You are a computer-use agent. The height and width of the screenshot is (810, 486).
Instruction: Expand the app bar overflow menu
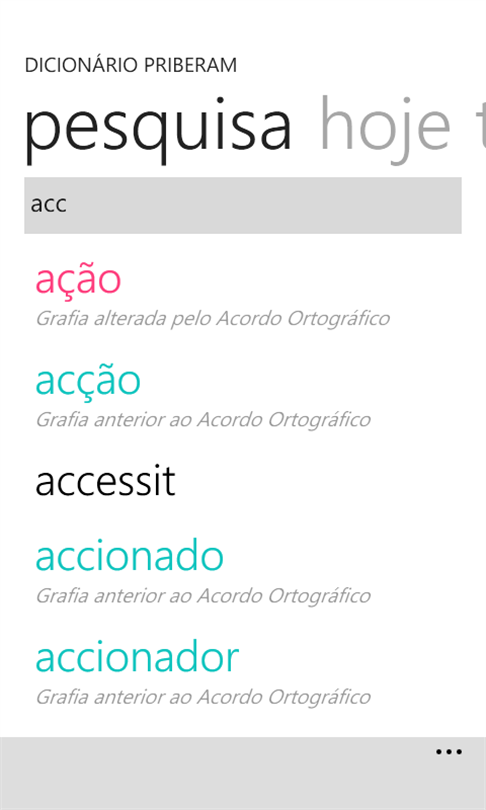click(449, 752)
